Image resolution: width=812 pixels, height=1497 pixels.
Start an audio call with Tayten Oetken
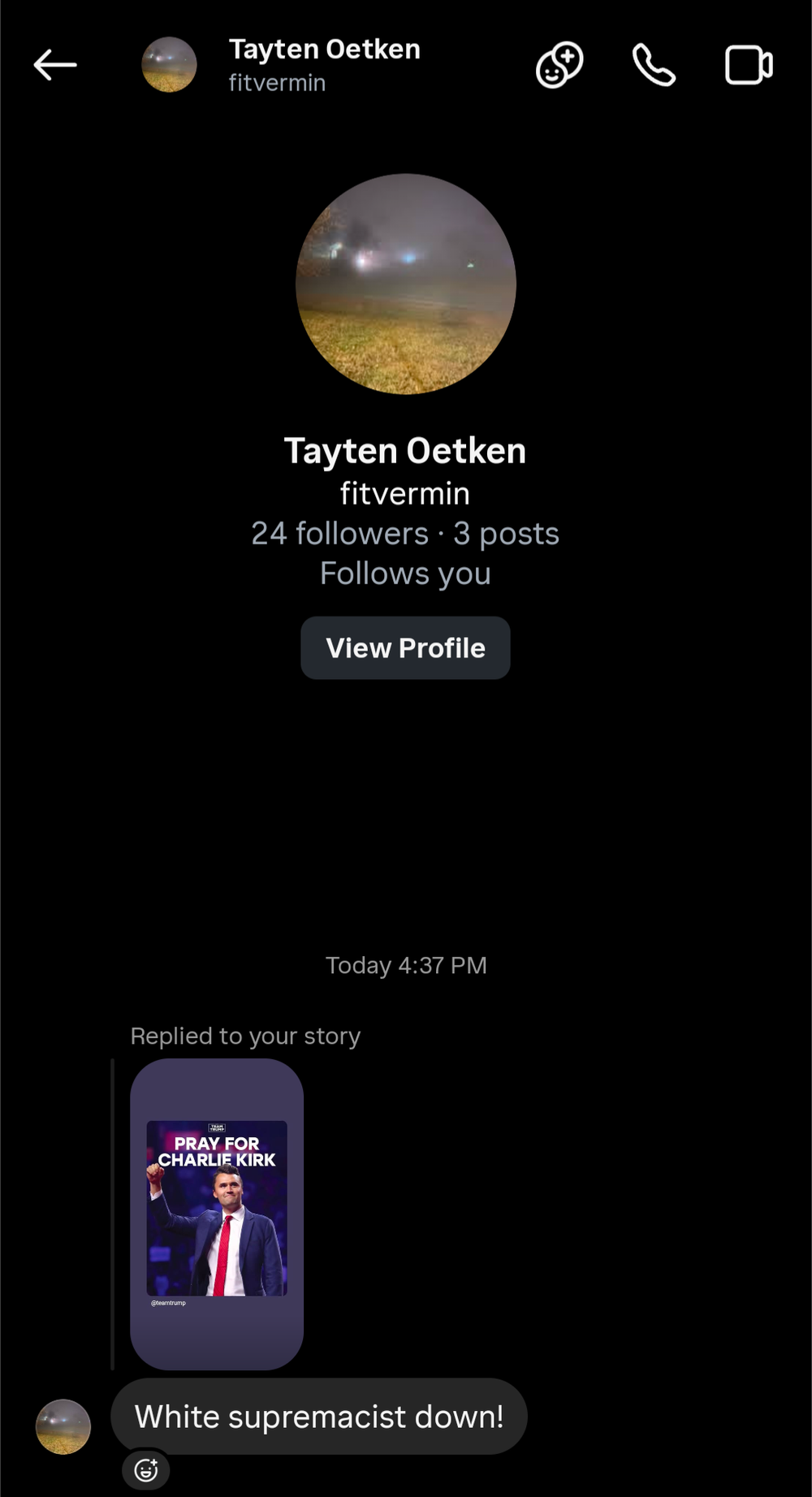[x=654, y=65]
